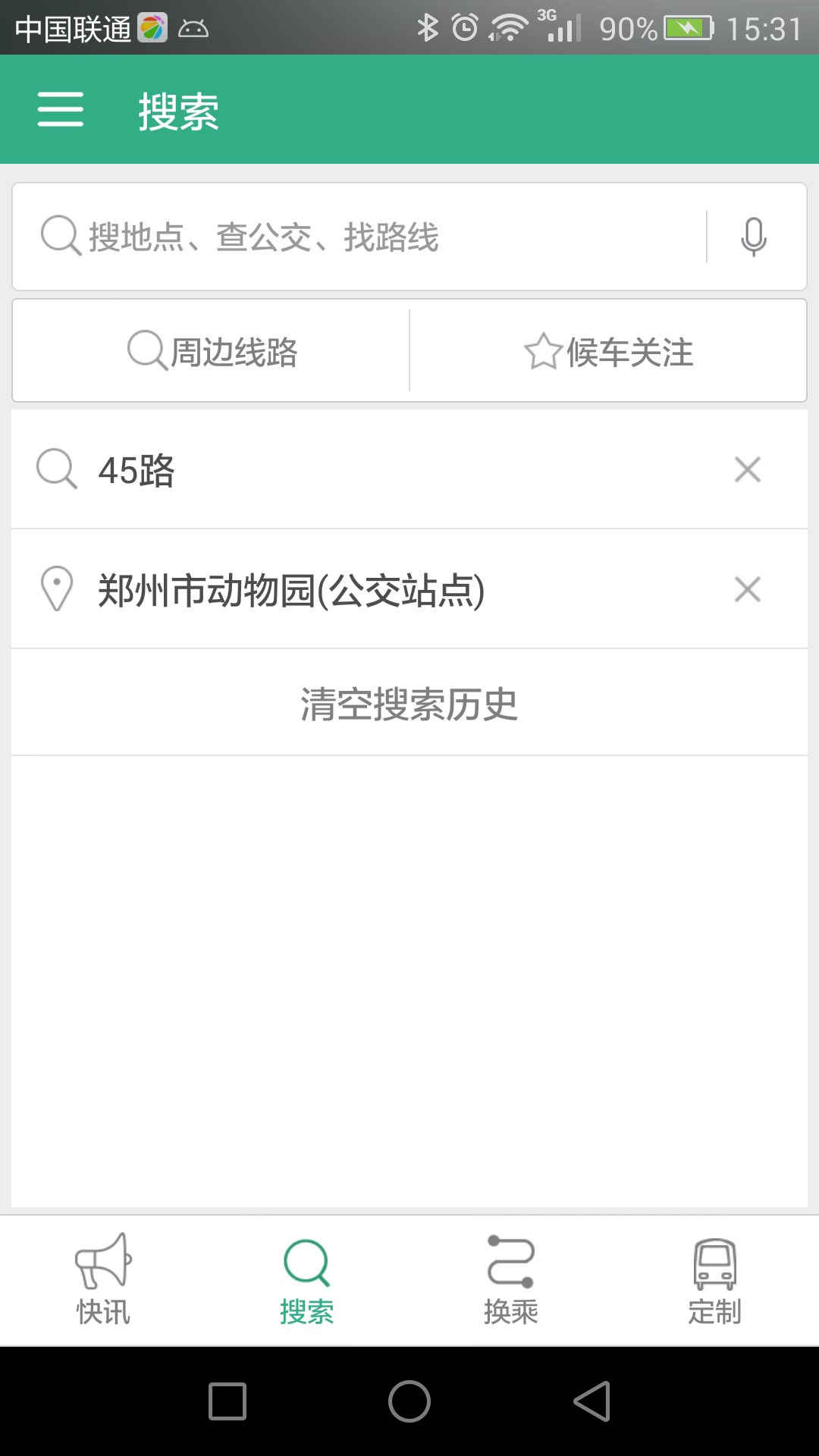Tap the location pin icon beside 郑州市动物园
This screenshot has width=819, height=1456.
click(x=58, y=589)
